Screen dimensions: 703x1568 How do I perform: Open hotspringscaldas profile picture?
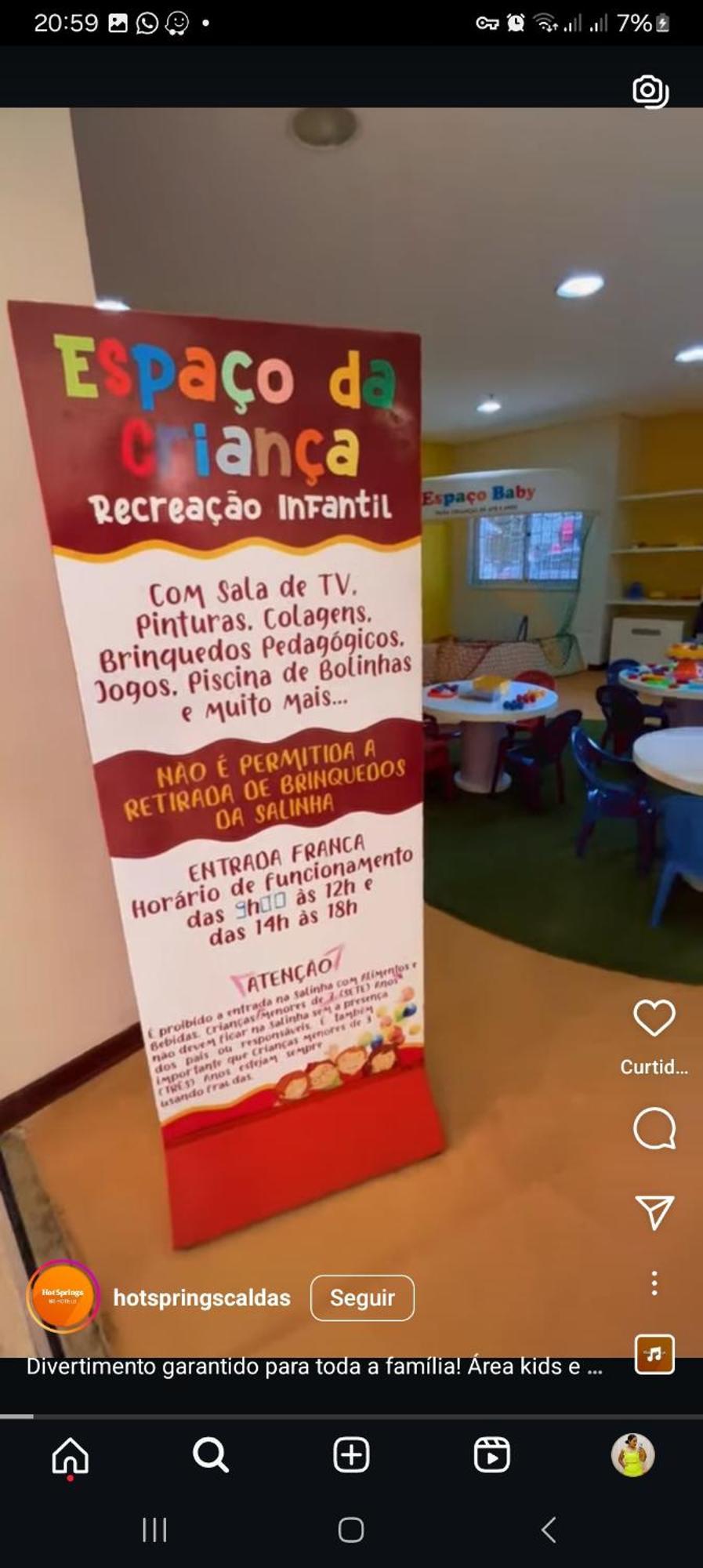click(63, 1297)
